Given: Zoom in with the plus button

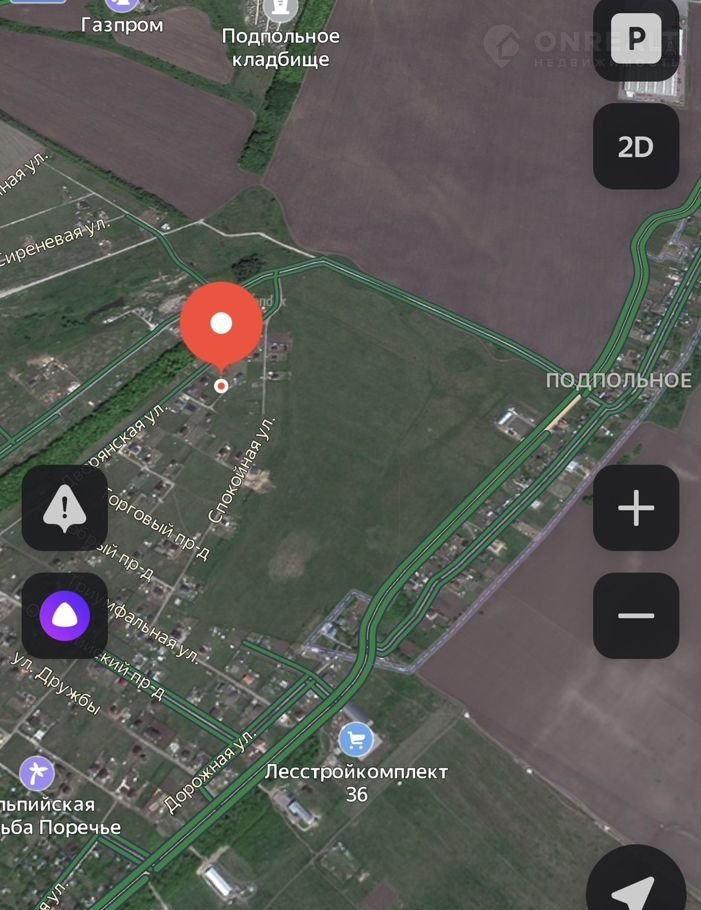Looking at the screenshot, I should (x=636, y=508).
